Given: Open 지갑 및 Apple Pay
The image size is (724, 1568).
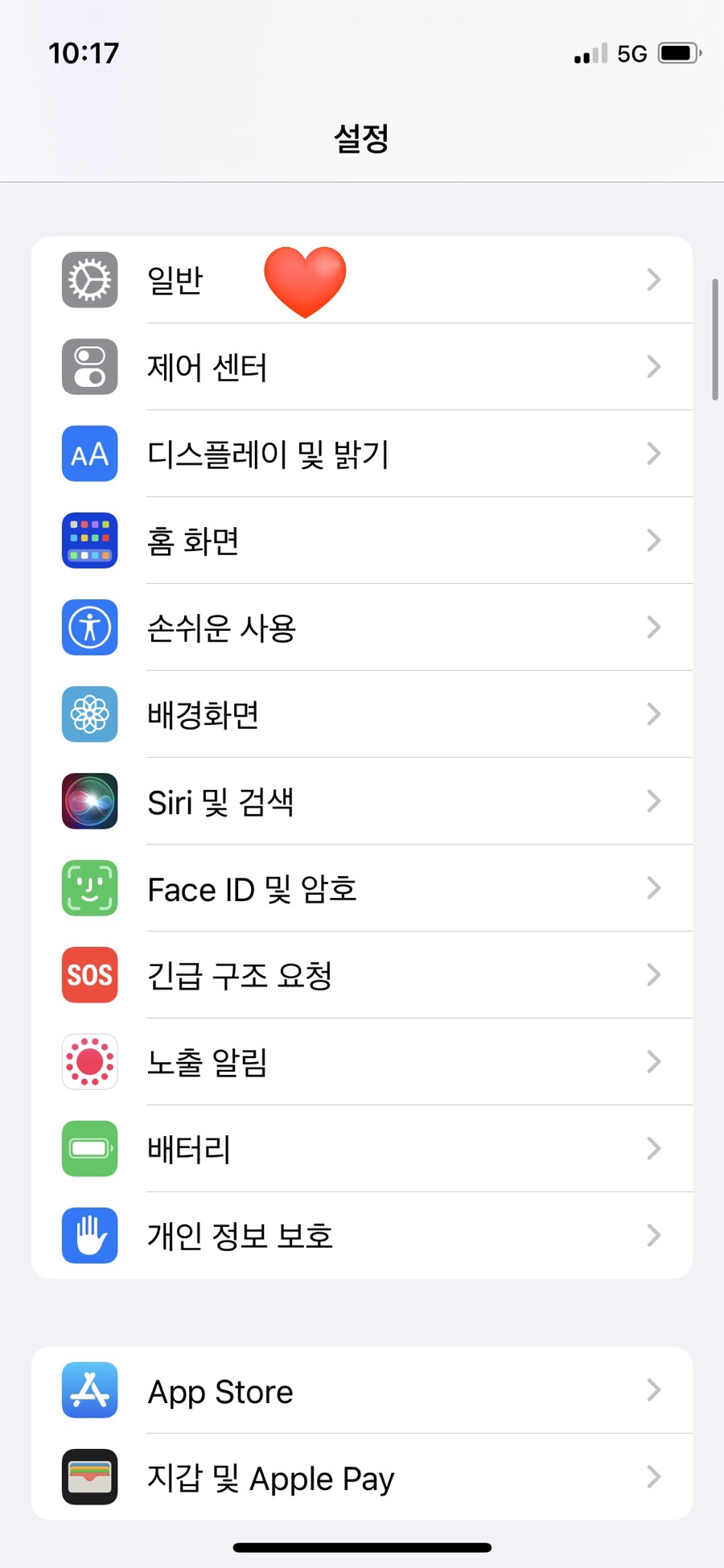Looking at the screenshot, I should click(x=361, y=1477).
